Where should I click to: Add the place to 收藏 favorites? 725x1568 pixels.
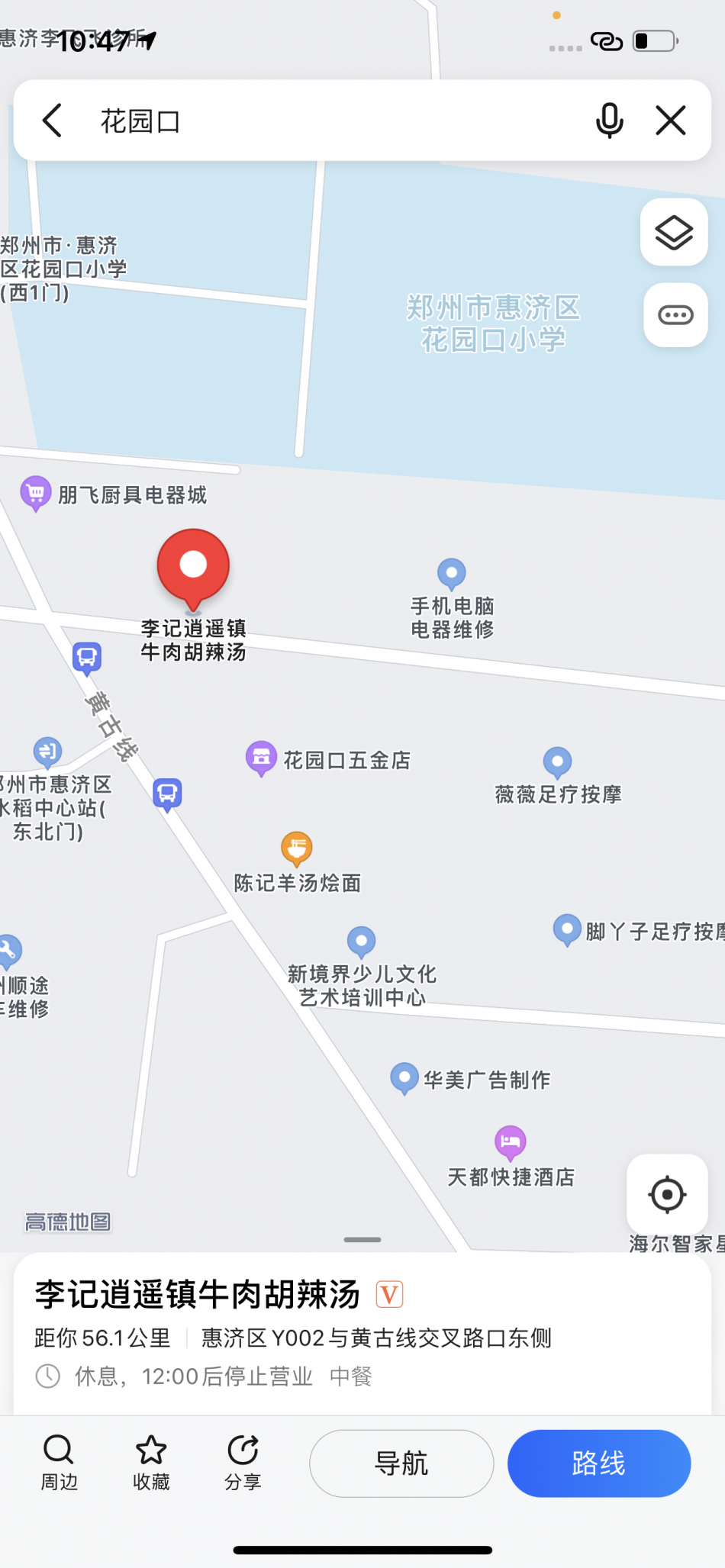[x=151, y=1461]
